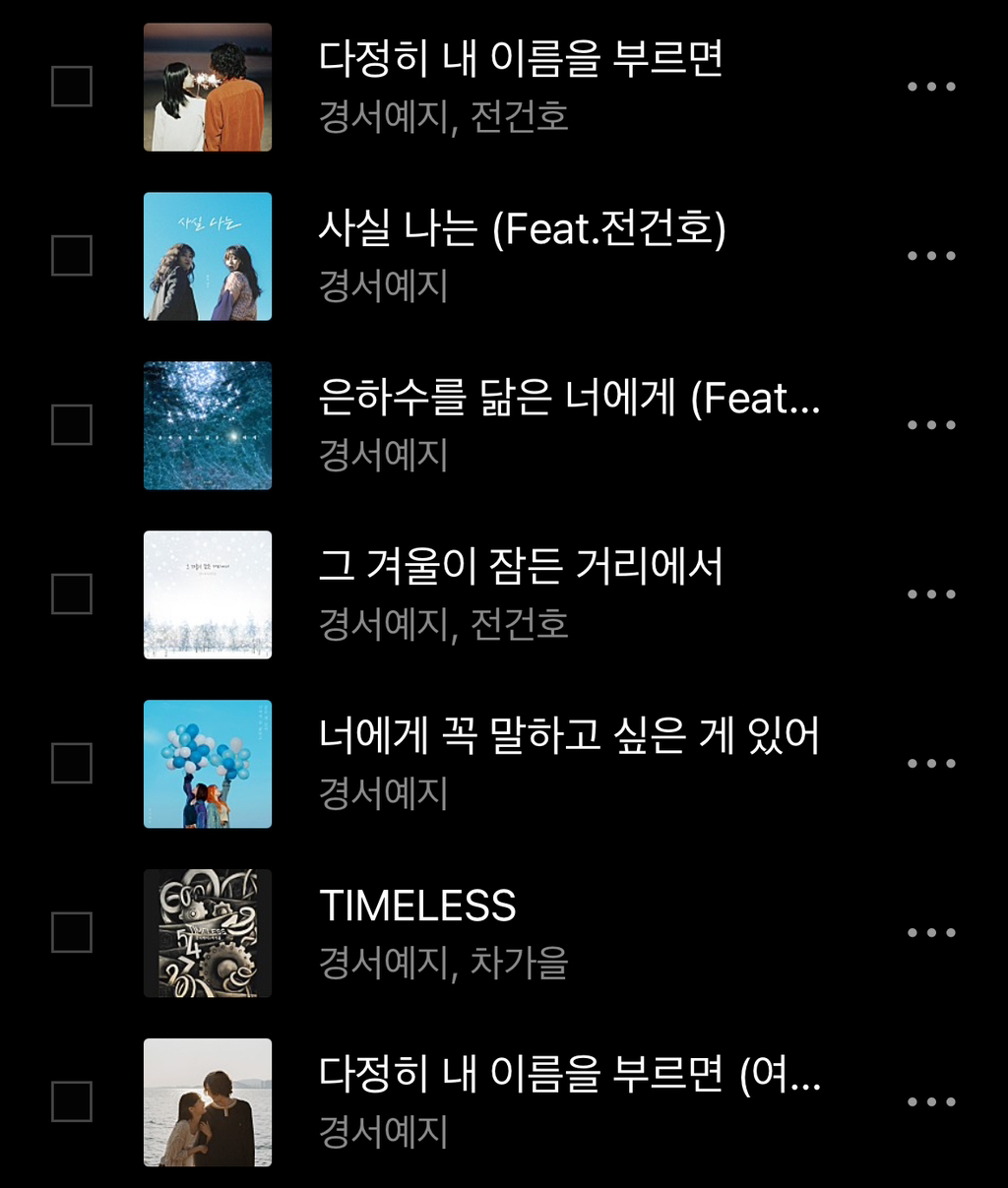Screen dimensions: 1008x1188
Task: Open album art of 다정히 내 이름을 부르면 (여...
Action: click(x=208, y=1102)
